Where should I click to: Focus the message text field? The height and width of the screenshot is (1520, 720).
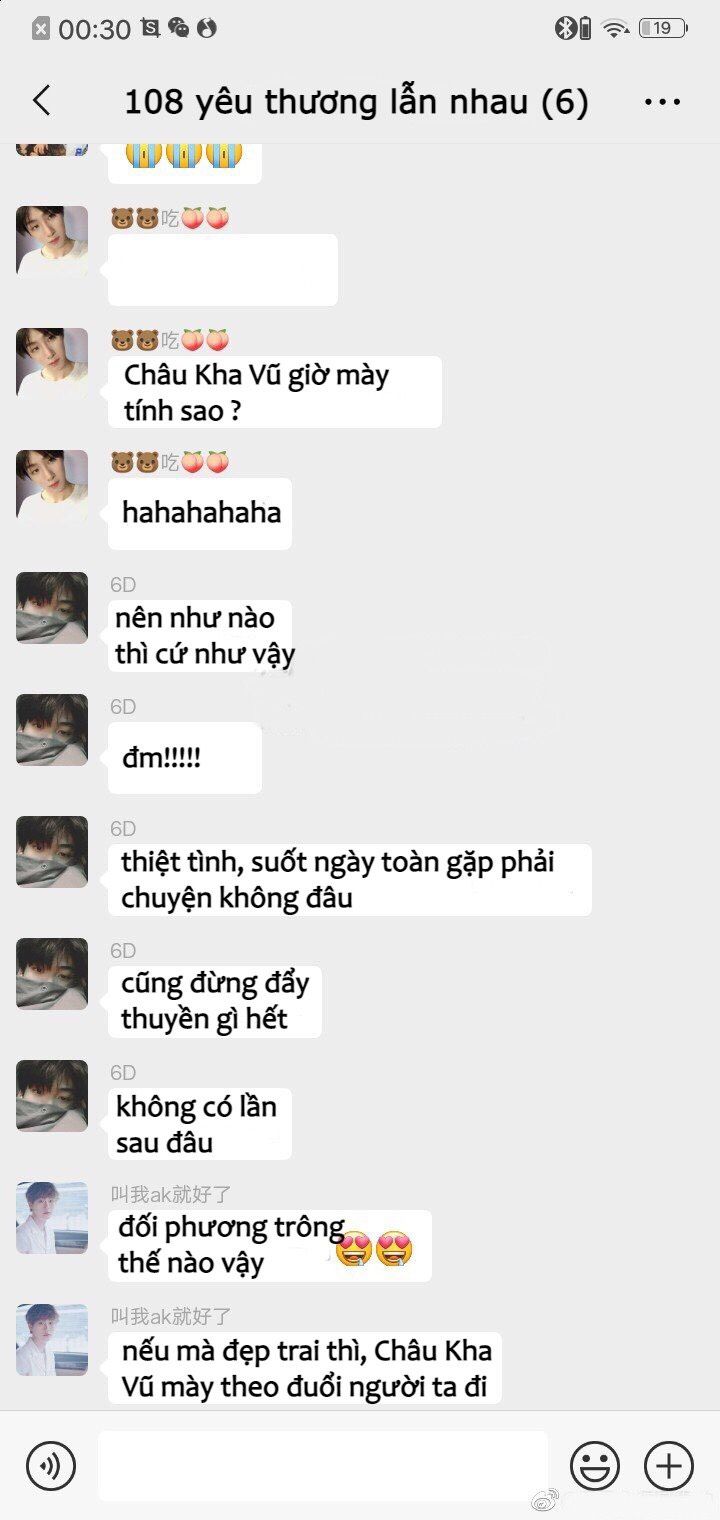coord(322,1466)
